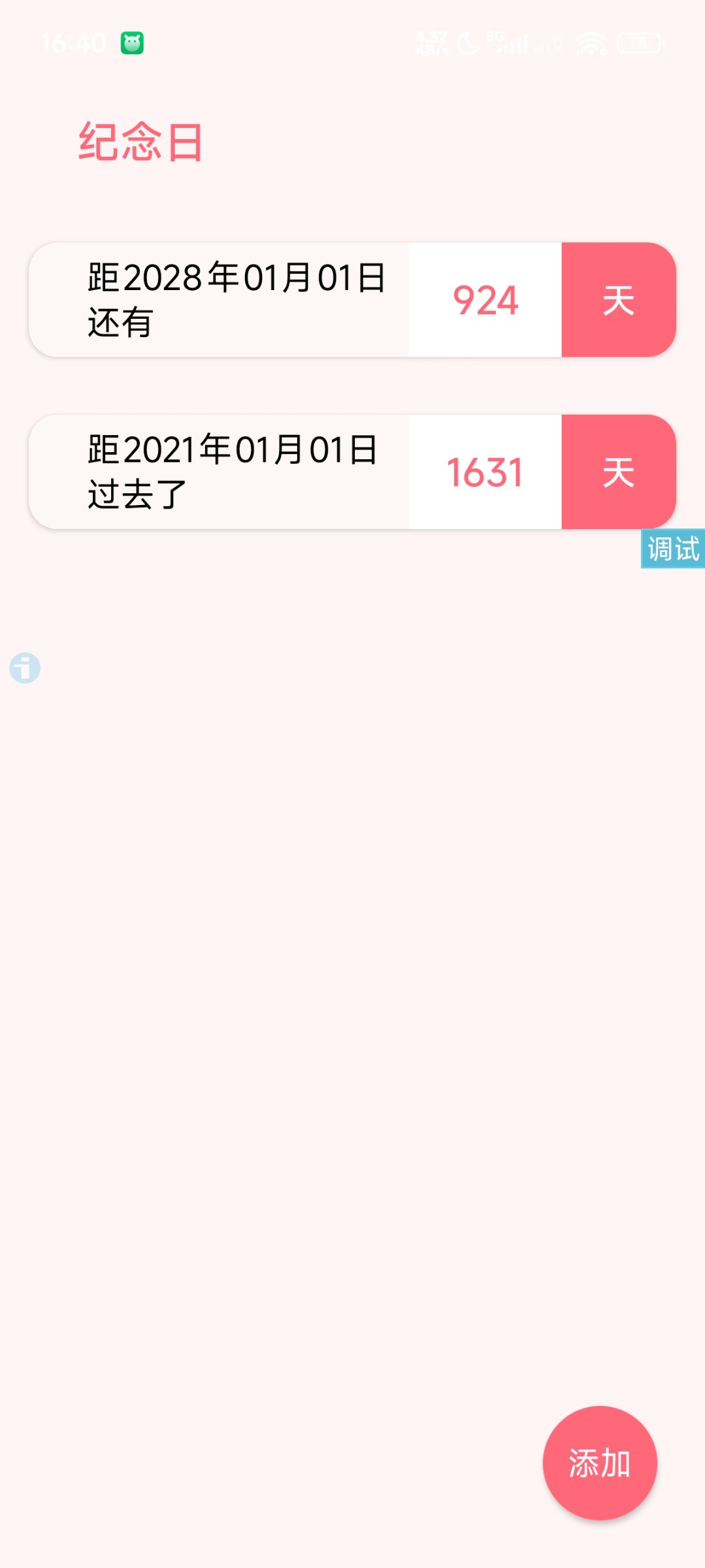
Task: Tap the number 924 on the countdown card
Action: pos(485,300)
